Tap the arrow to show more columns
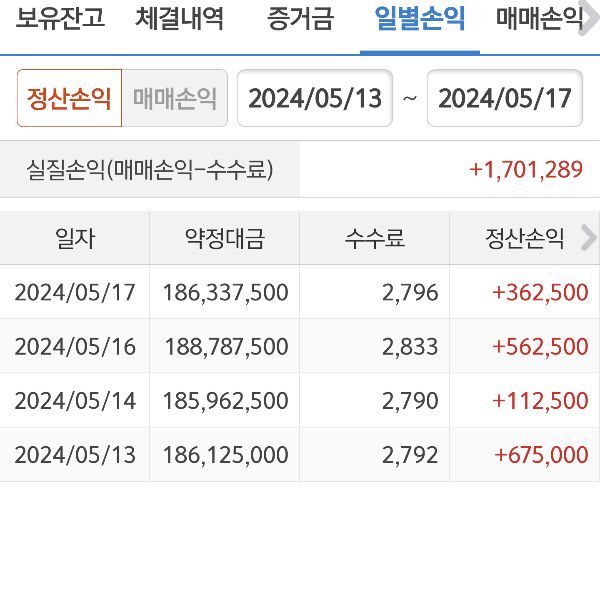Screen dimensions: 600x600 588,238
